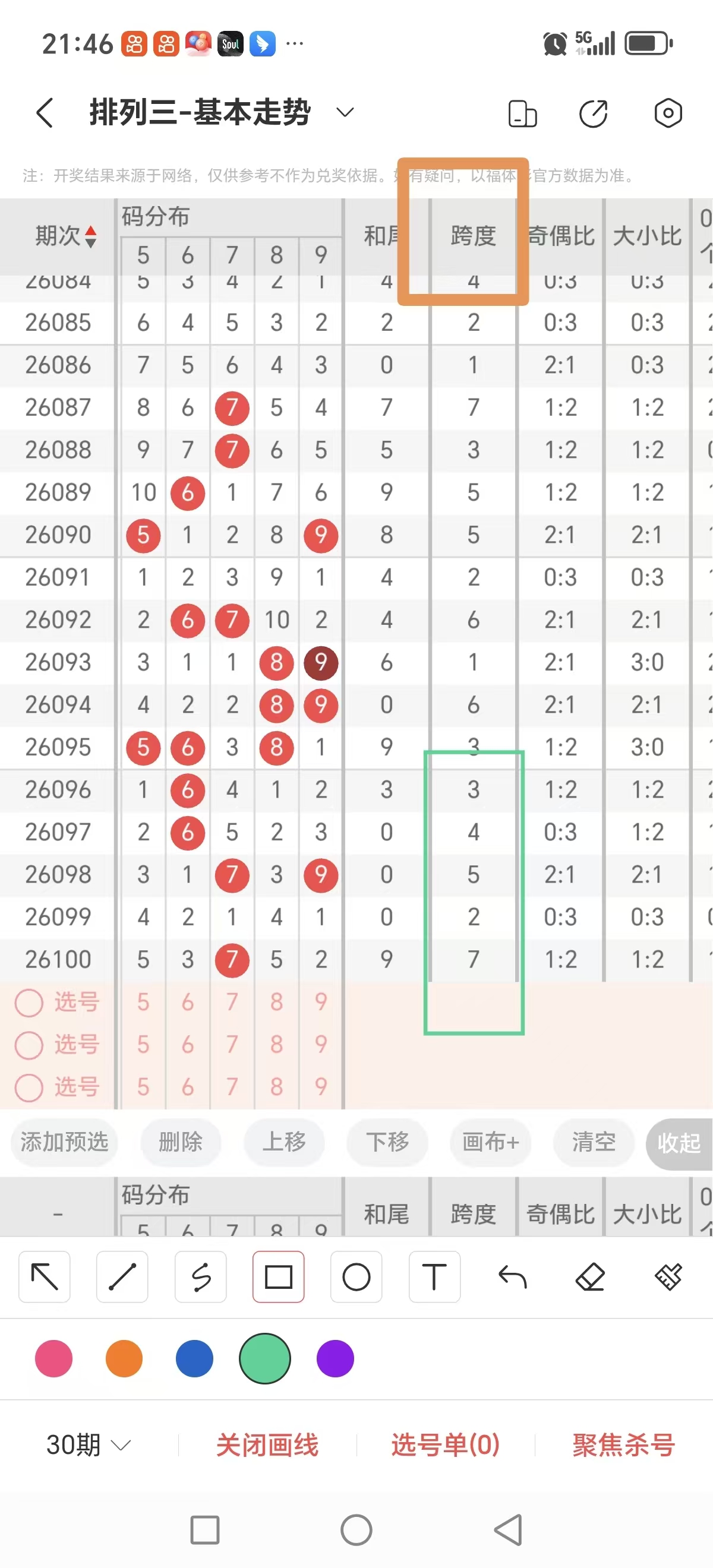The image size is (713, 1568).
Task: Move selection down with 下移
Action: (387, 1142)
